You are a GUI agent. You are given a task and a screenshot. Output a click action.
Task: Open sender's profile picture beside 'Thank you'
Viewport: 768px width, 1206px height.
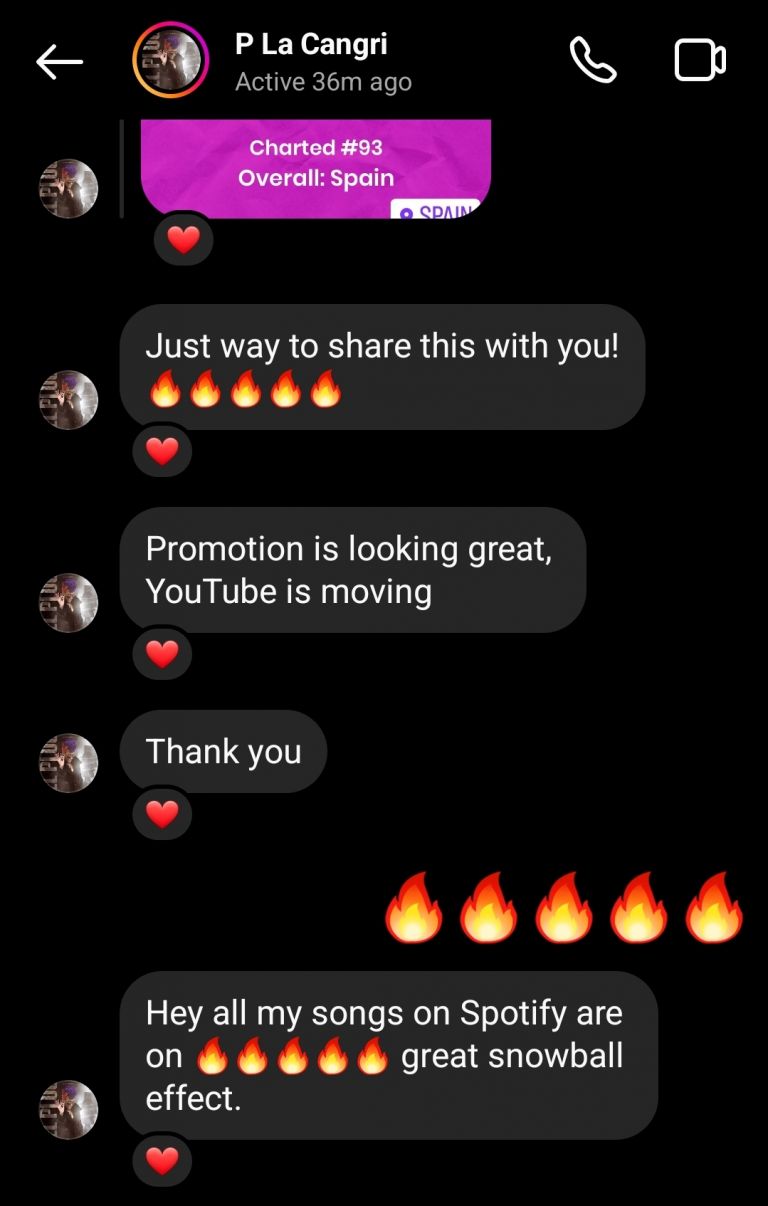68,763
